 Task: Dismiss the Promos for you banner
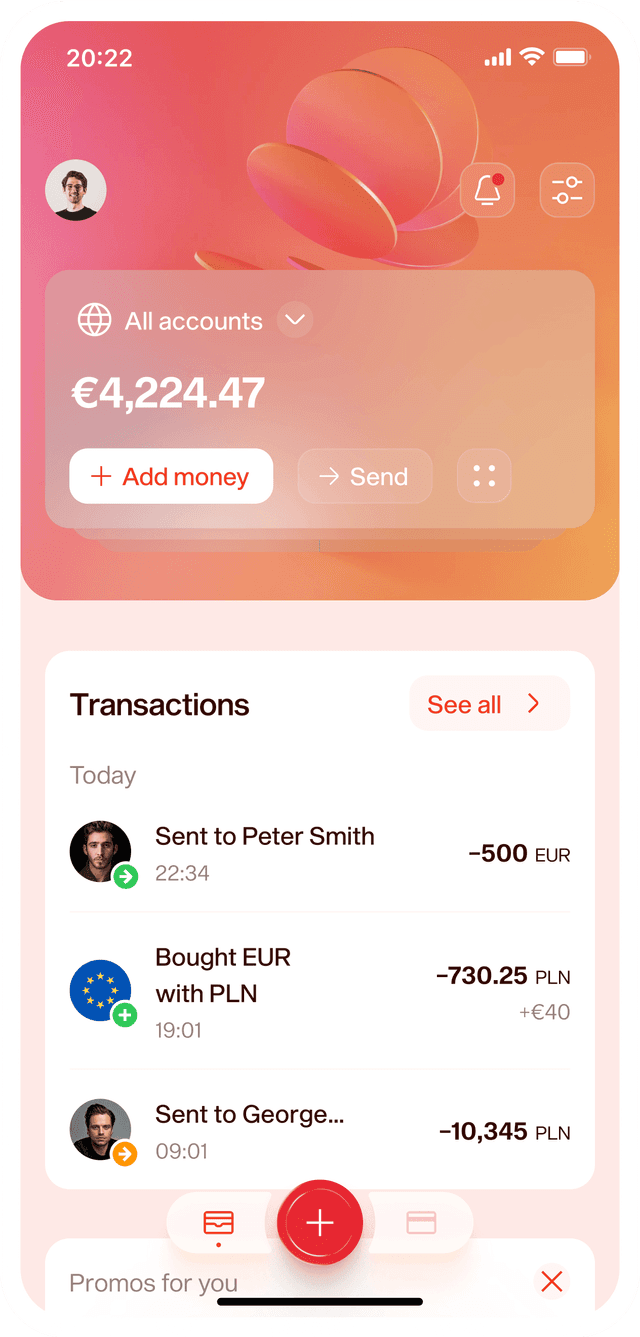coord(551,1281)
